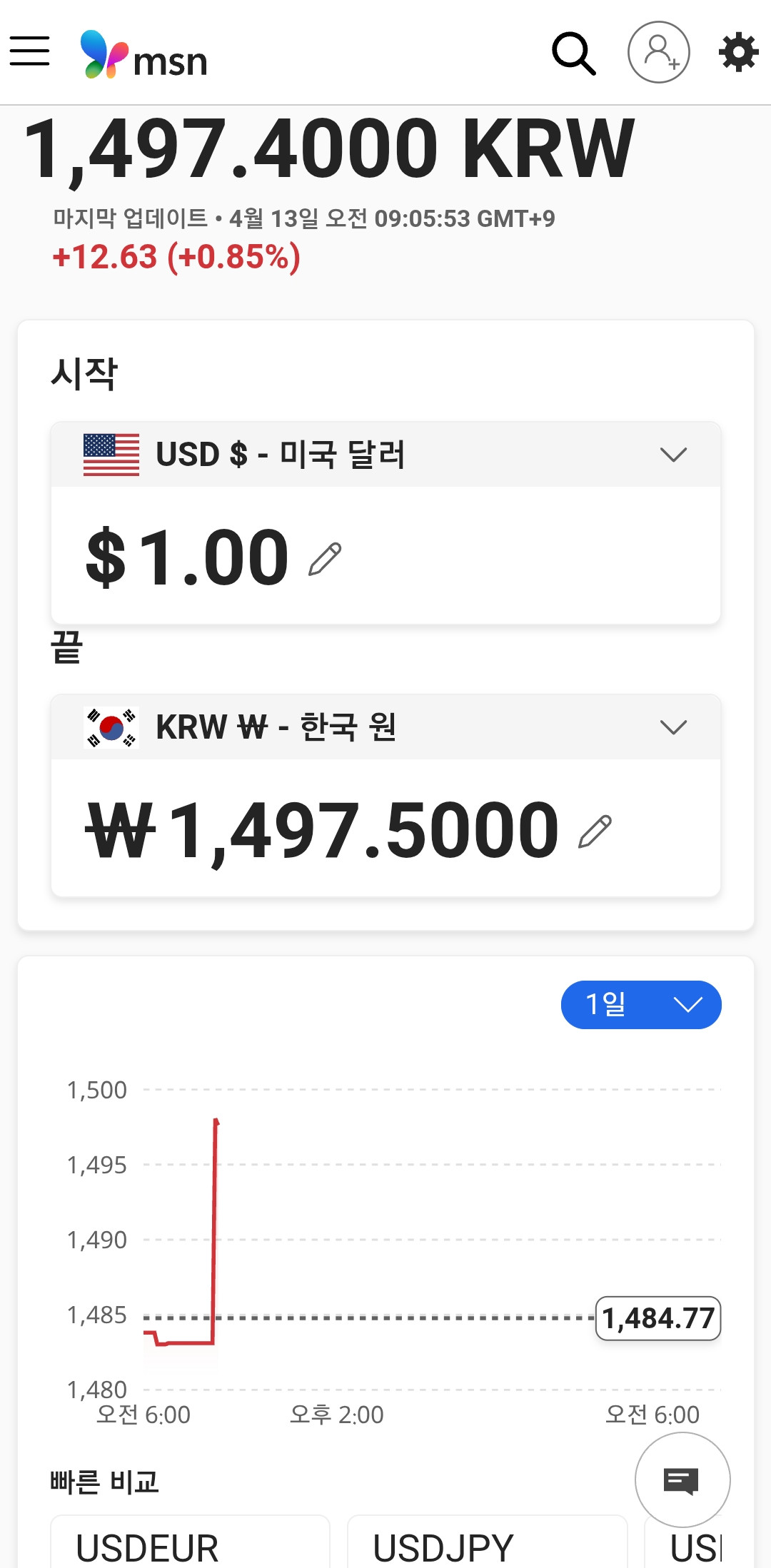Open the USDJPY quick comparison card
Screen dimensions: 771x1568
pos(487,1545)
